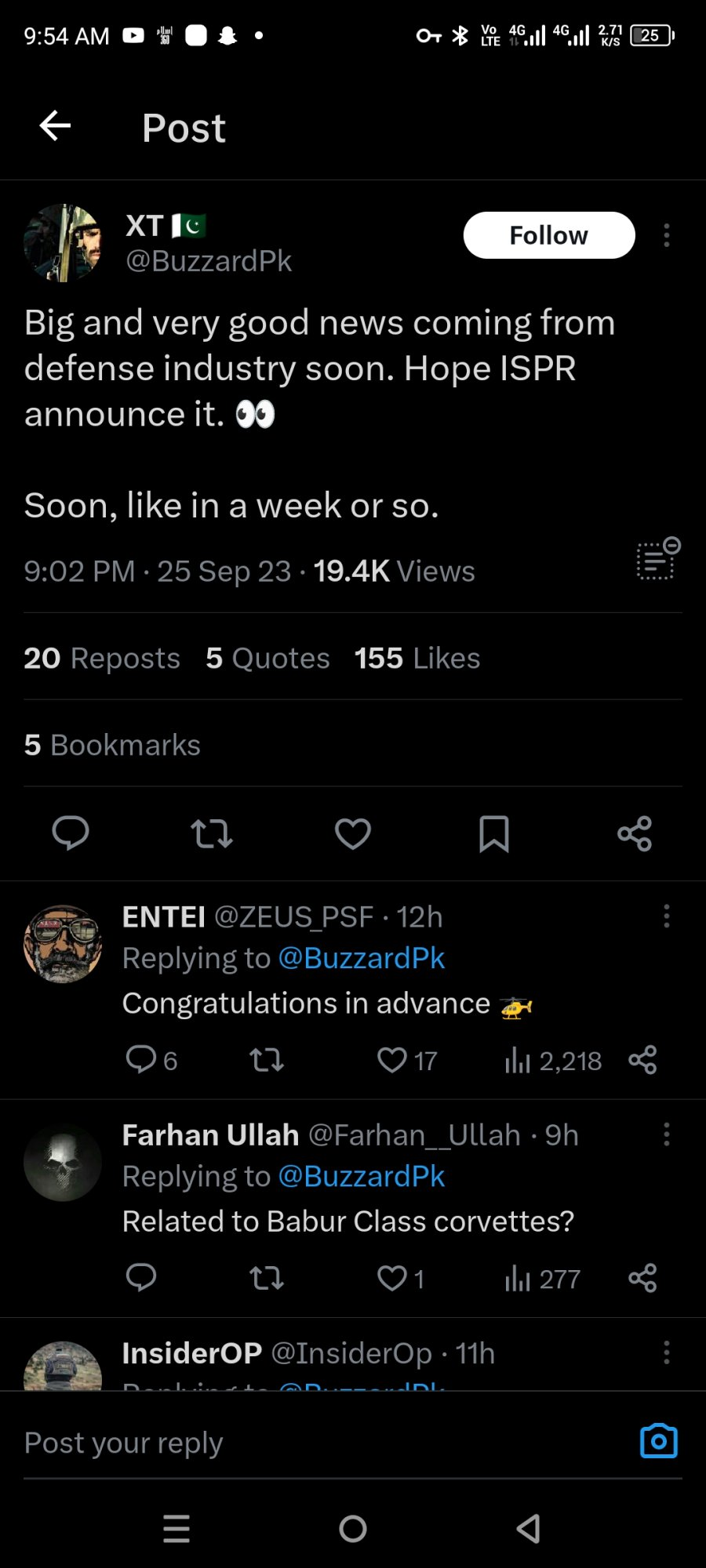
Task: Like the main post
Action: tap(353, 833)
